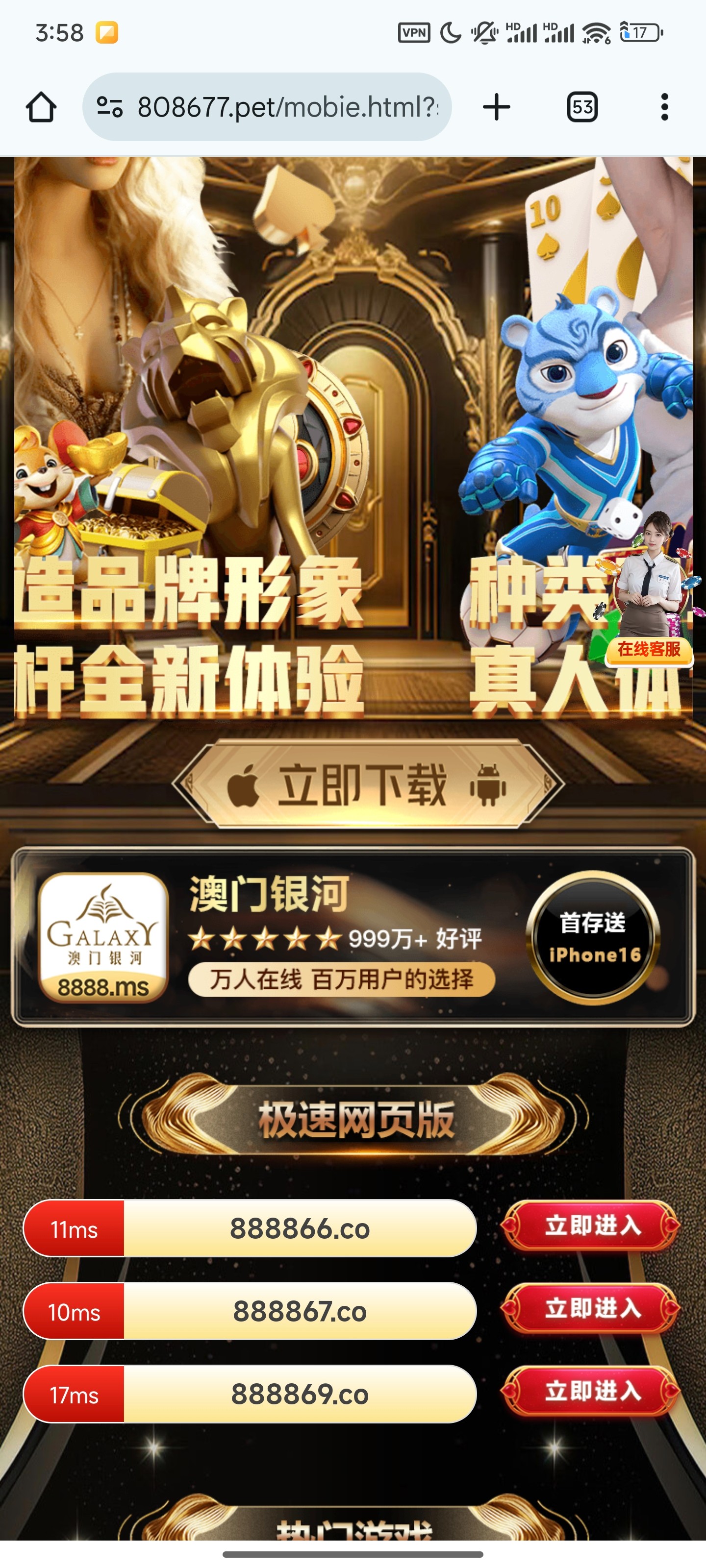Open the browser overflow menu
This screenshot has width=706, height=1568.
(664, 107)
